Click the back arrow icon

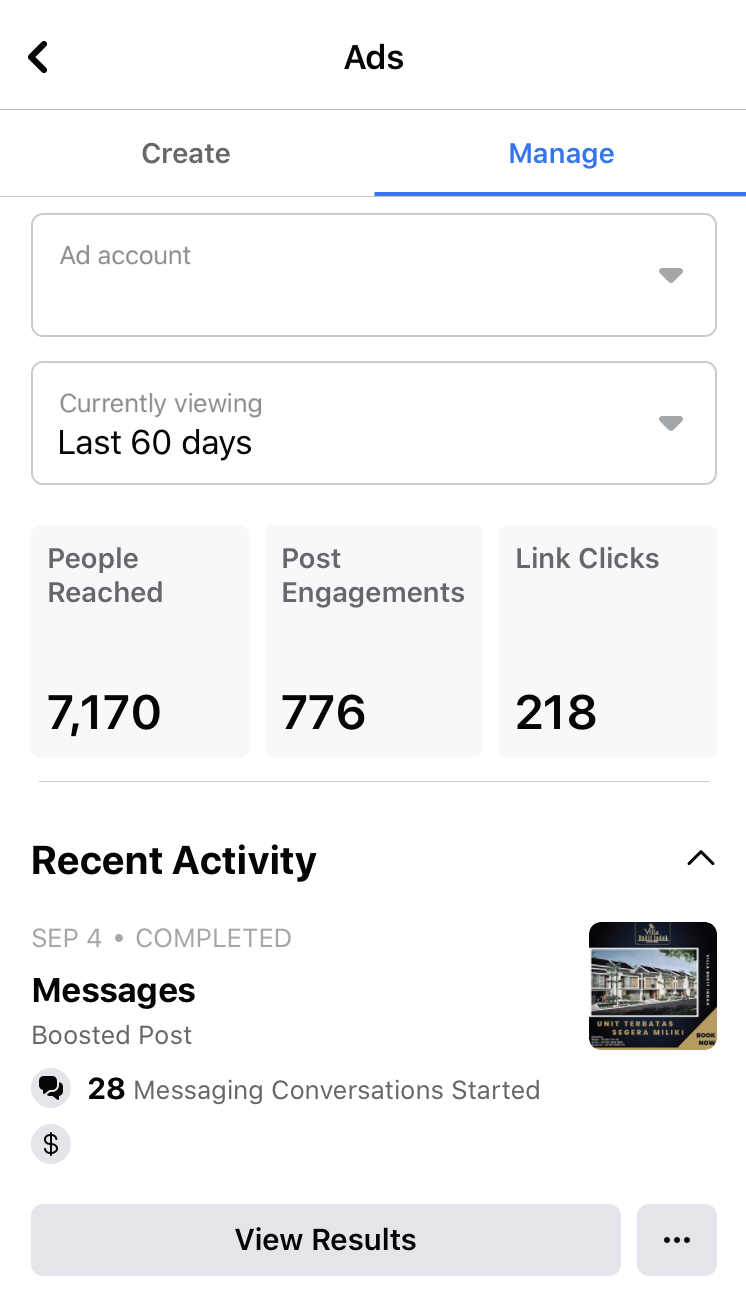pyautogui.click(x=38, y=57)
